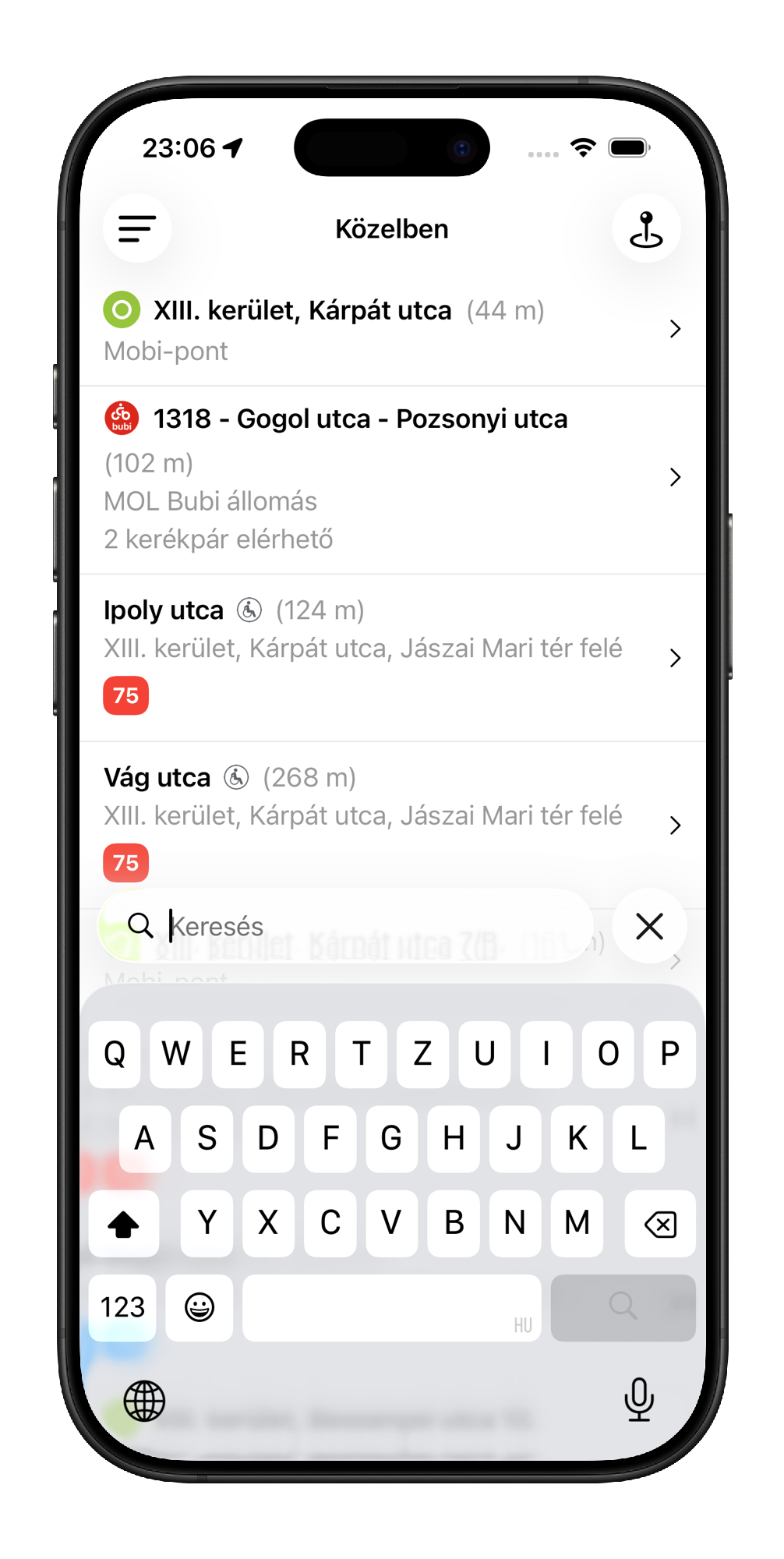Start dictation with the microphone
Viewport: 784px width, 1559px height.
(639, 1399)
